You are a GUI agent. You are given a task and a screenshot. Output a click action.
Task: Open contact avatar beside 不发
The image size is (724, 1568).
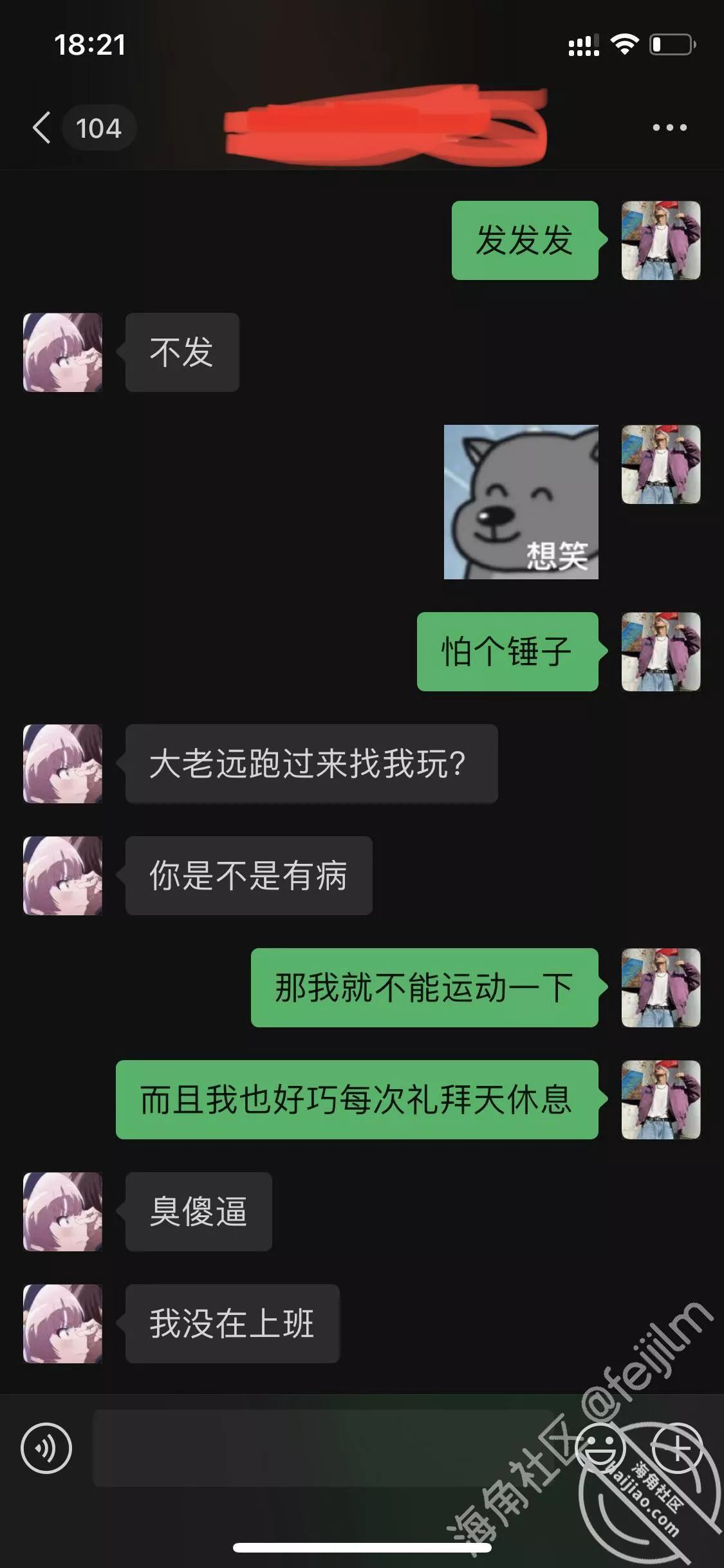pos(62,352)
